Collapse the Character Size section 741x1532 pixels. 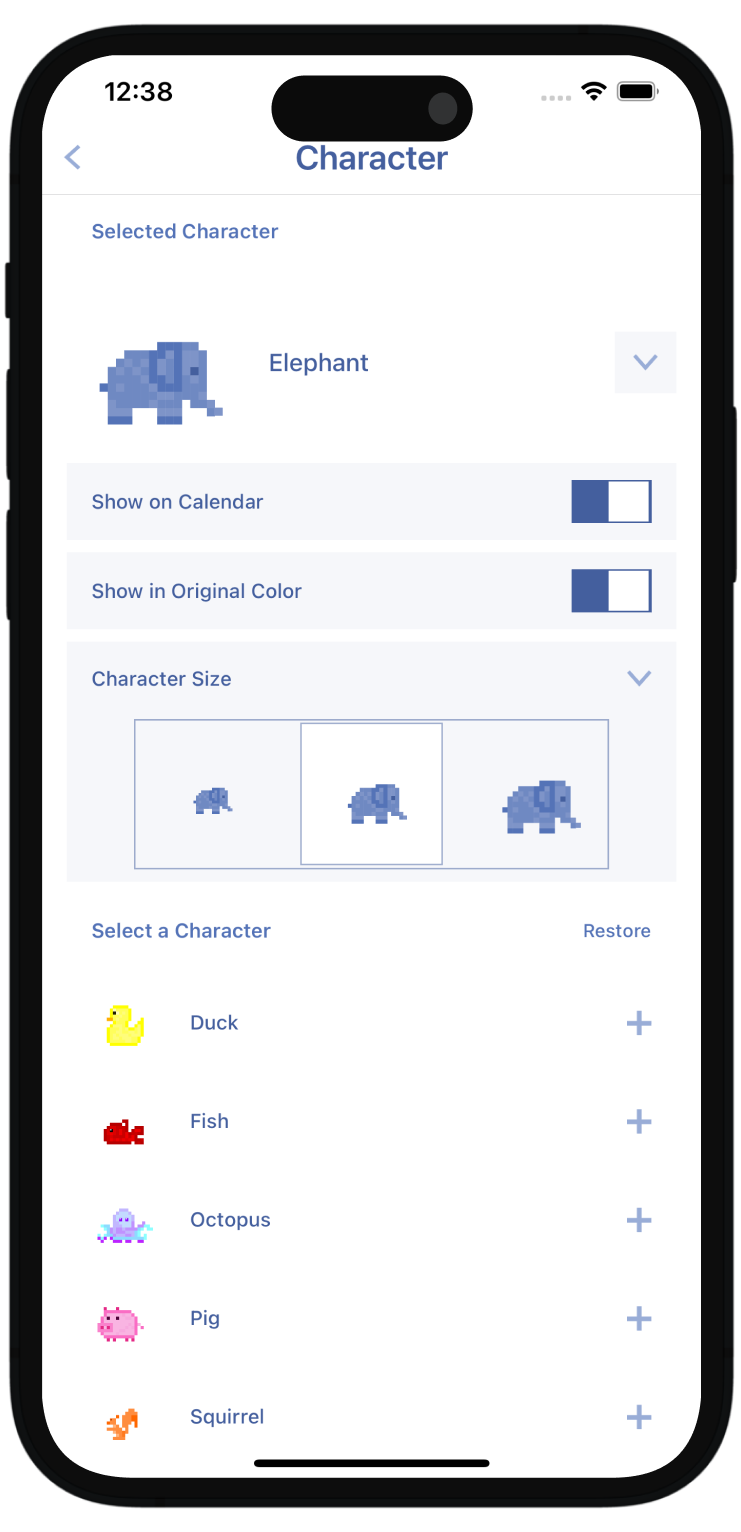pyautogui.click(x=638, y=678)
